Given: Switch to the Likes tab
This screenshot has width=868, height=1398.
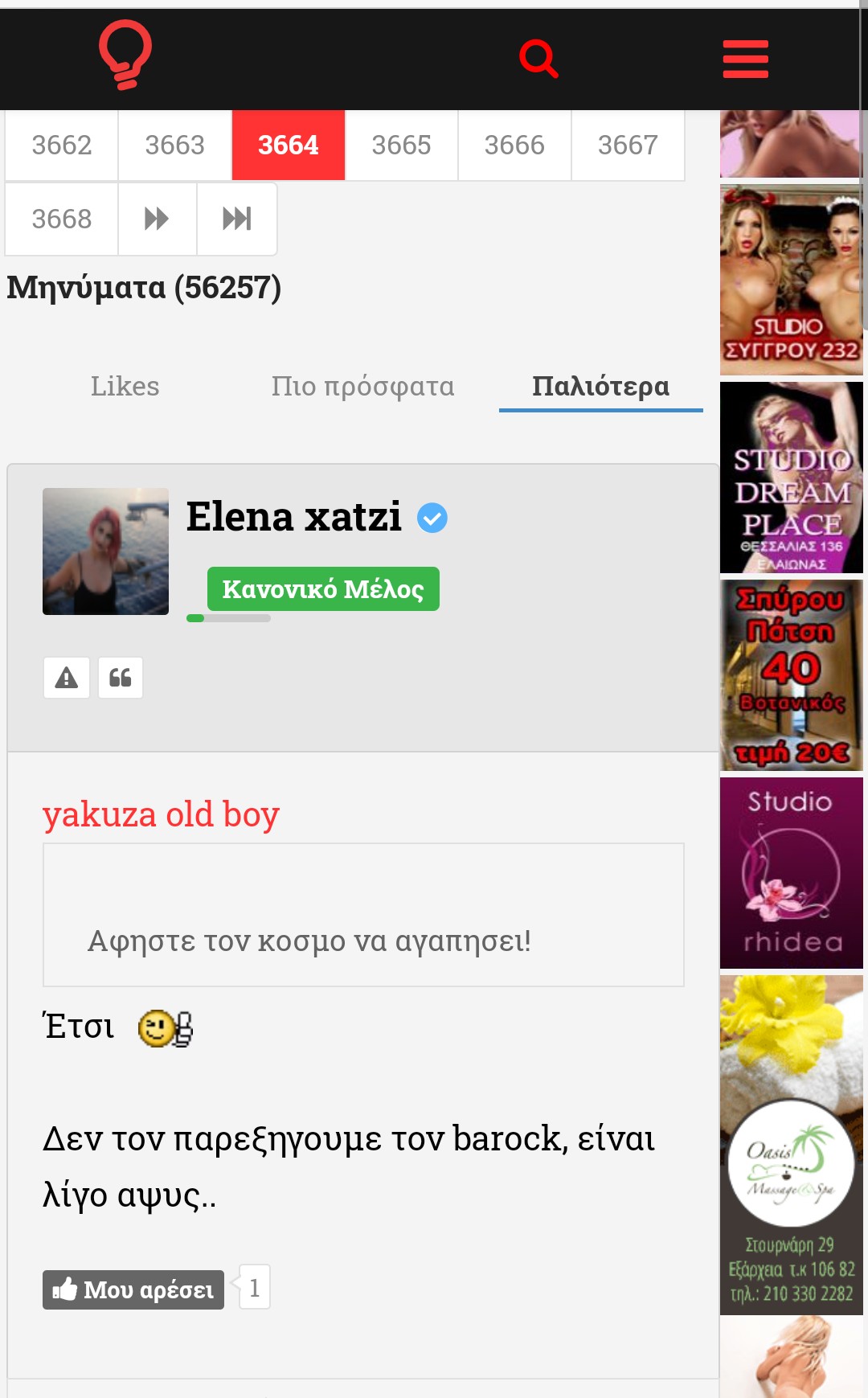Looking at the screenshot, I should 125,387.
